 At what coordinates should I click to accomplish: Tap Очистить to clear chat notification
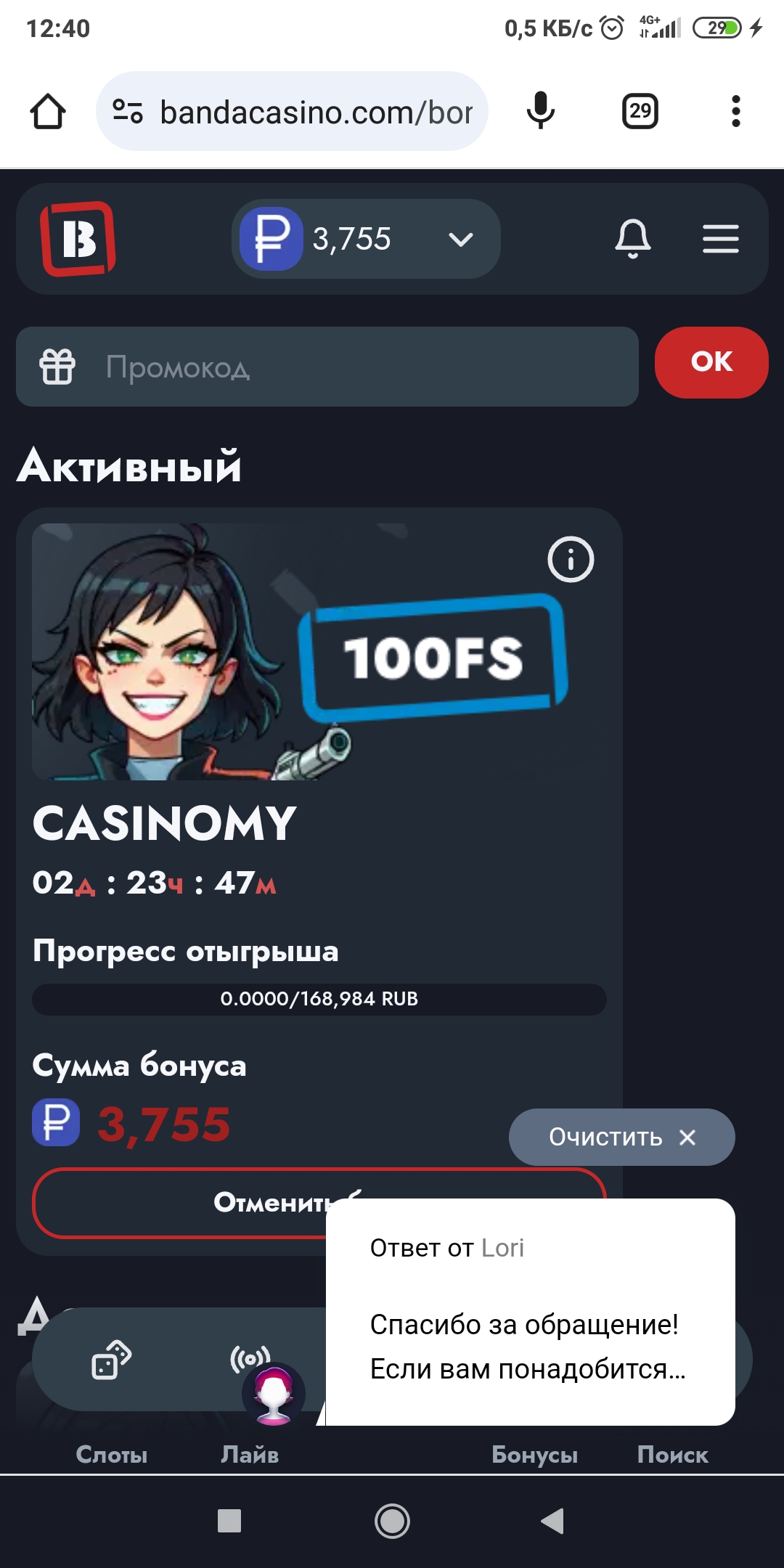621,1137
